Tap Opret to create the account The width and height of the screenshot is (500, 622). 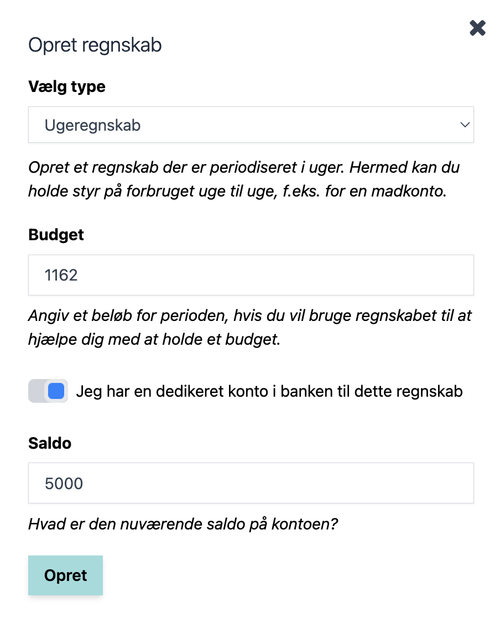pos(65,575)
